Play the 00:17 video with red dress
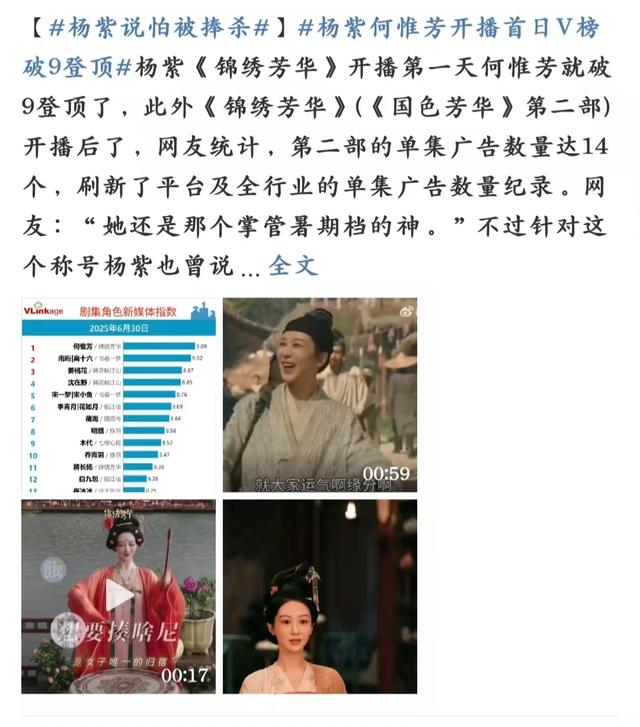 point(118,597)
